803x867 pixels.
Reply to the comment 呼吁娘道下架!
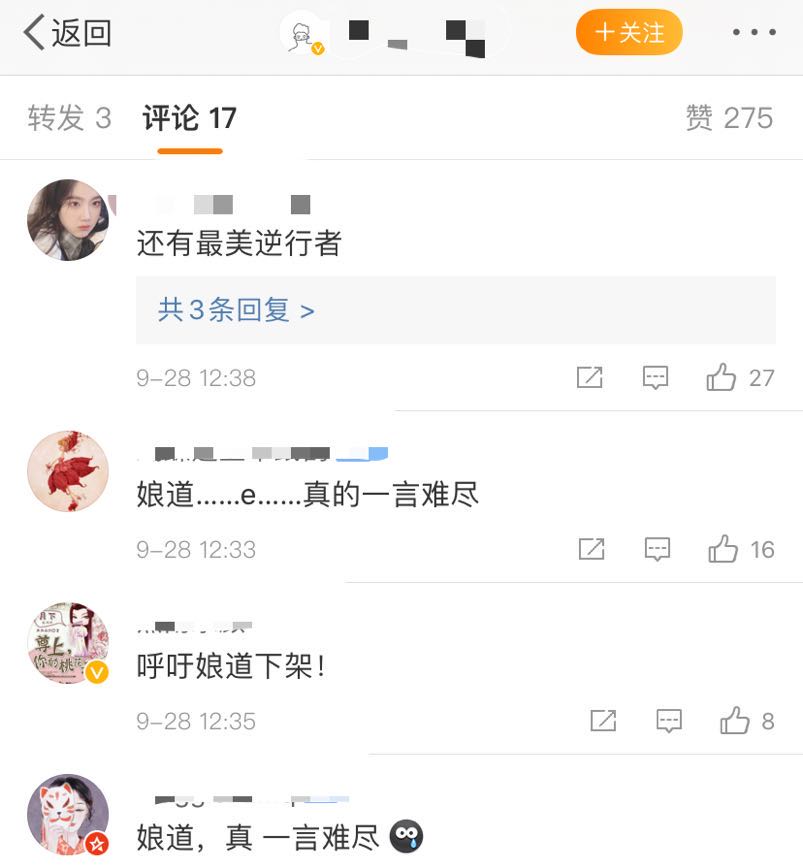pos(668,721)
